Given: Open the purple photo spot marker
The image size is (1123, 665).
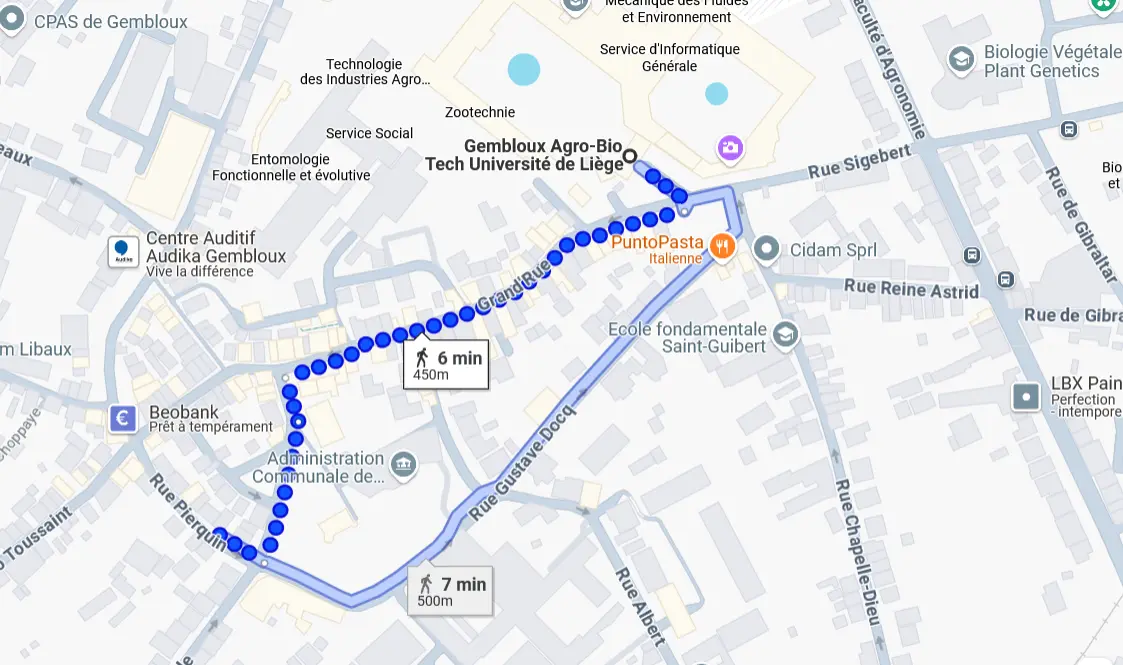Looking at the screenshot, I should coord(730,149).
